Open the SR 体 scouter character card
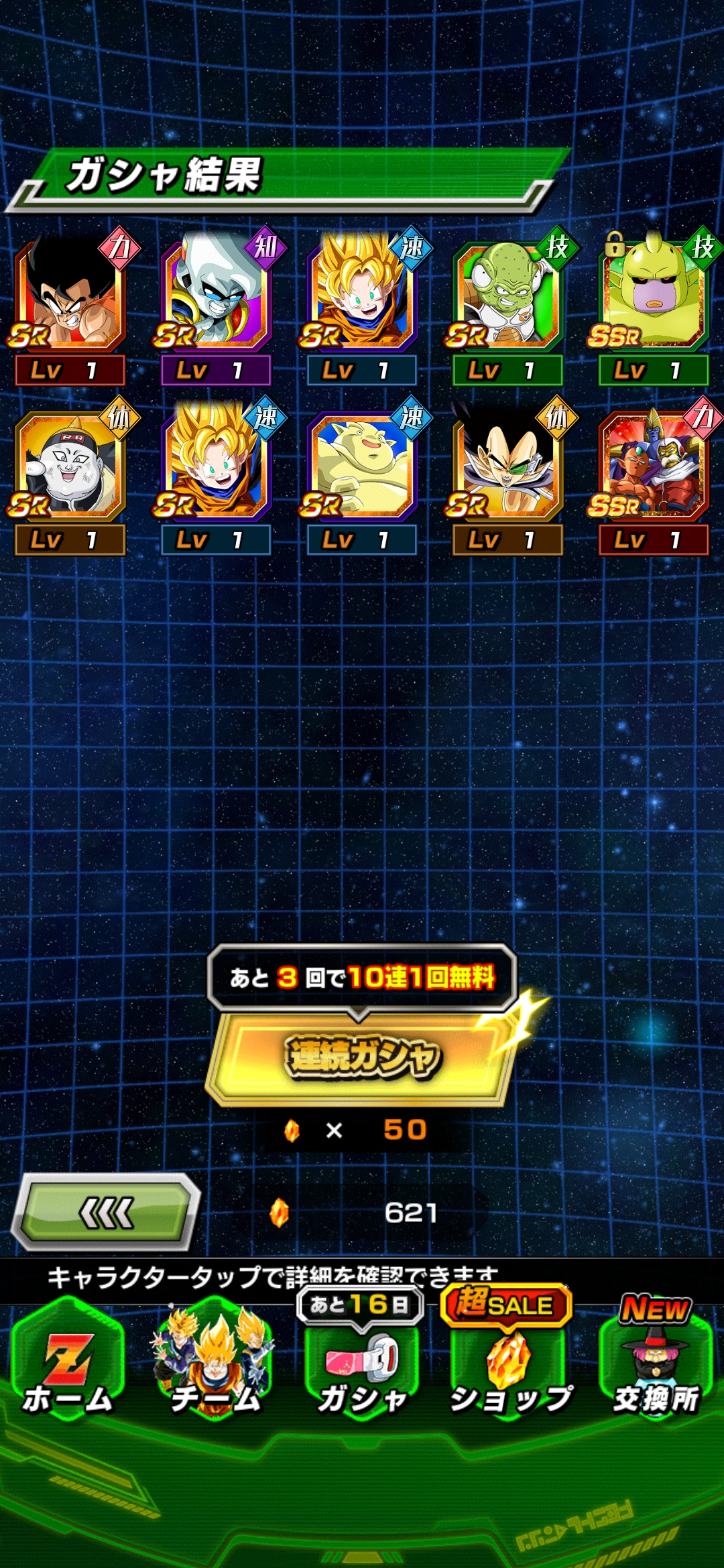Screen dimensions: 724x1568 pos(507,466)
